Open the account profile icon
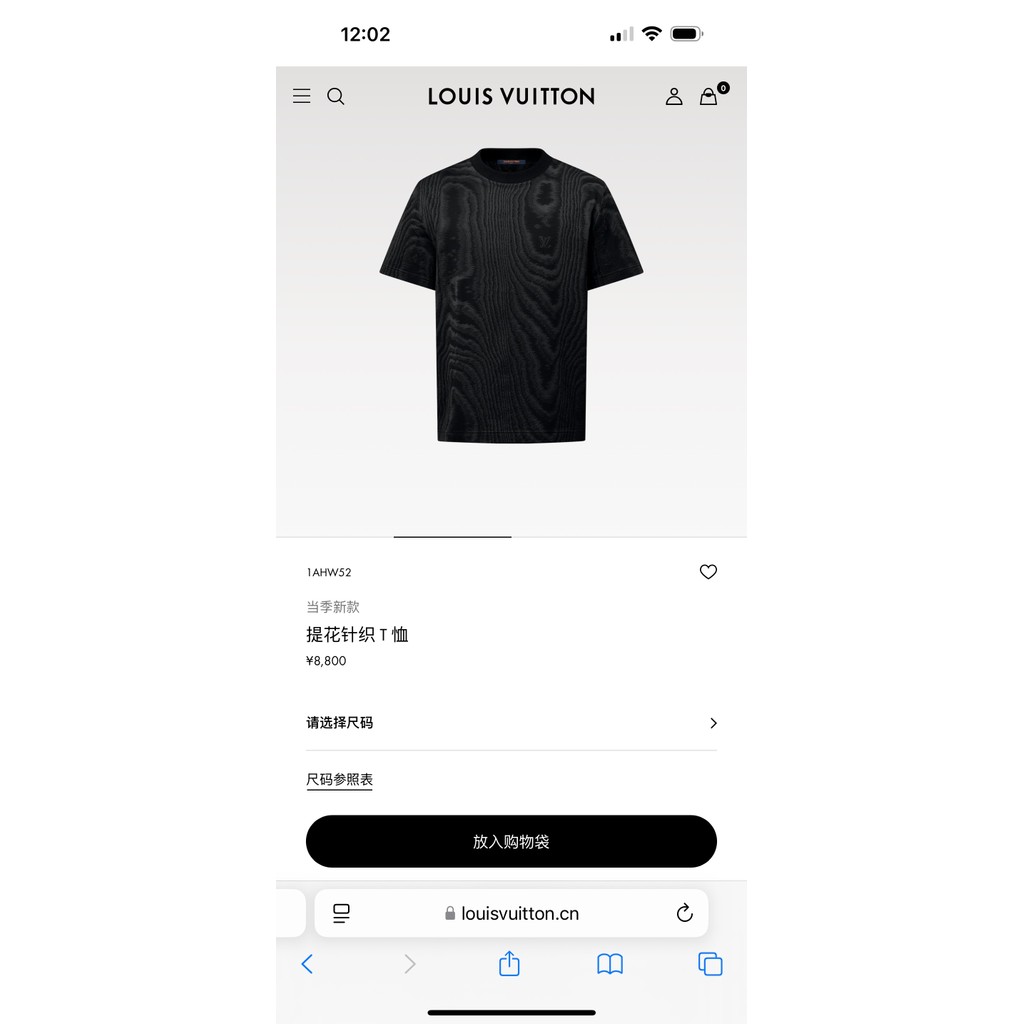The height and width of the screenshot is (1024, 1024). coord(674,96)
